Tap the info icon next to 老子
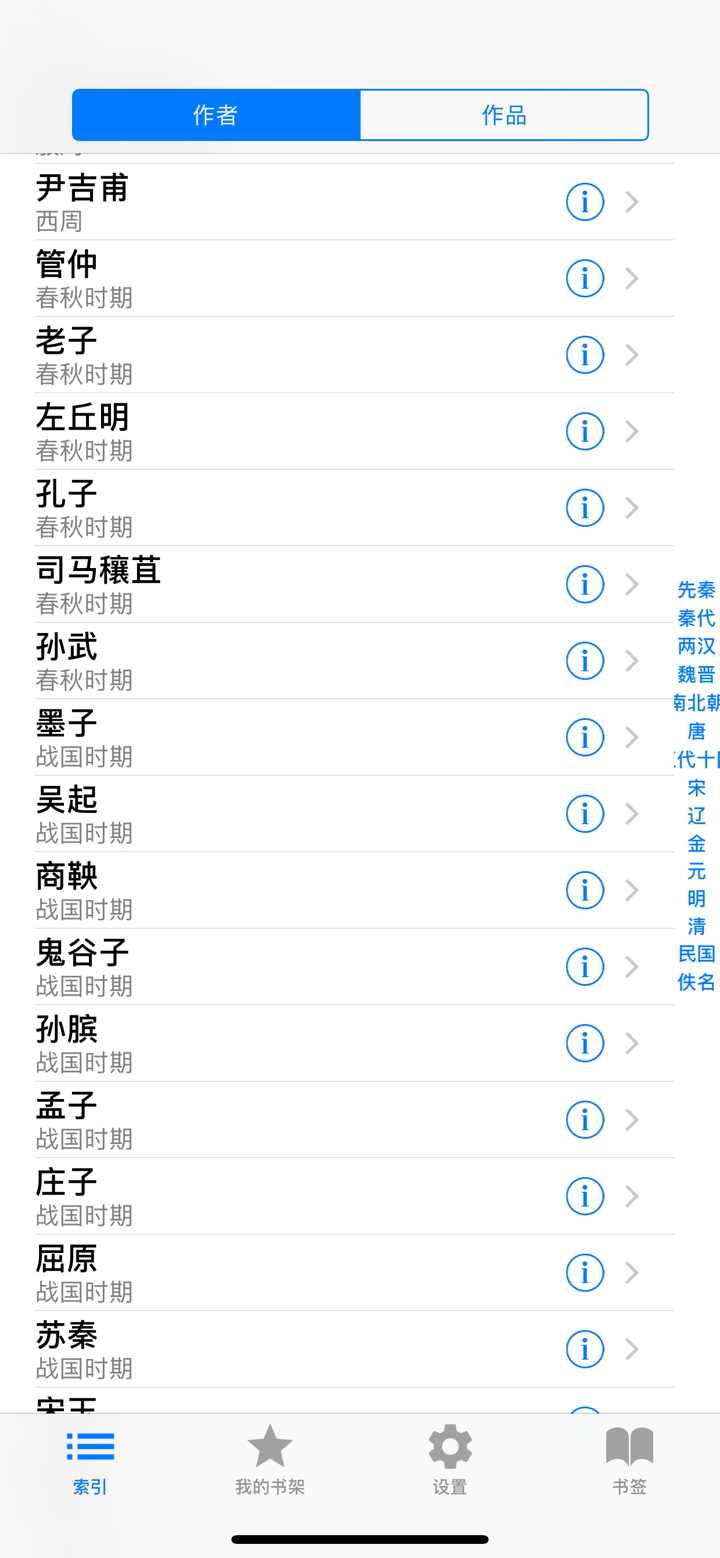This screenshot has width=720, height=1558. pyautogui.click(x=585, y=354)
